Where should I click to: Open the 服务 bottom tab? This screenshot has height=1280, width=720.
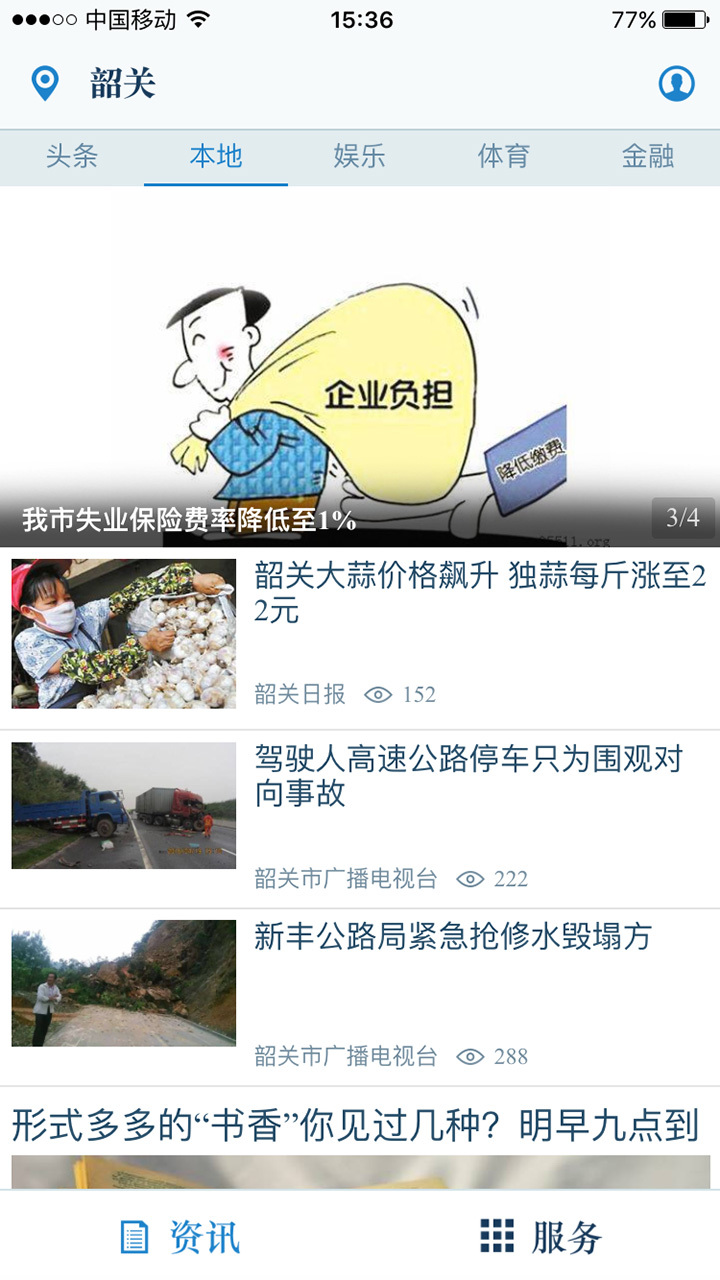point(540,1237)
